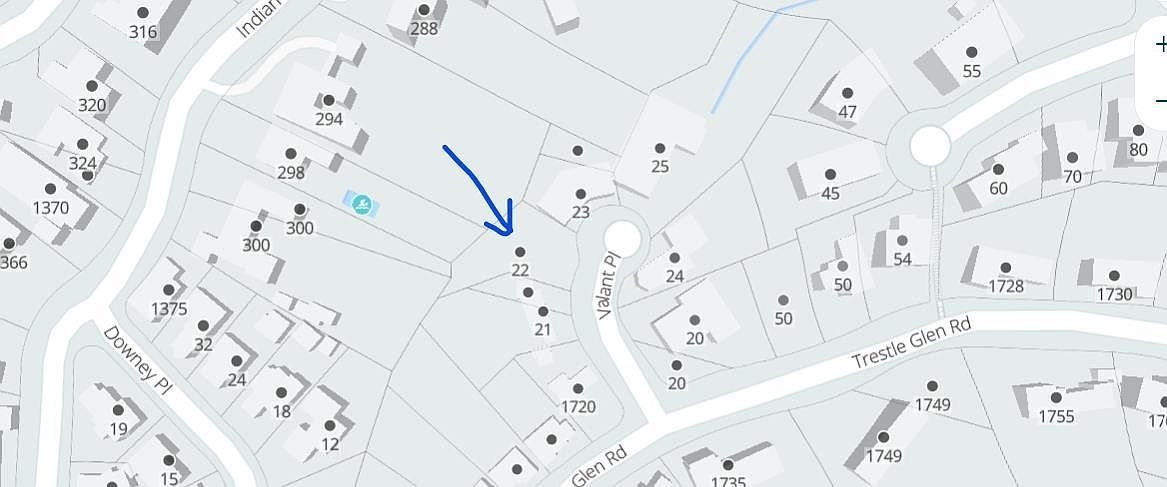The height and width of the screenshot is (487, 1167).
Task: Choose the marker for house 21
Action: pos(543,312)
